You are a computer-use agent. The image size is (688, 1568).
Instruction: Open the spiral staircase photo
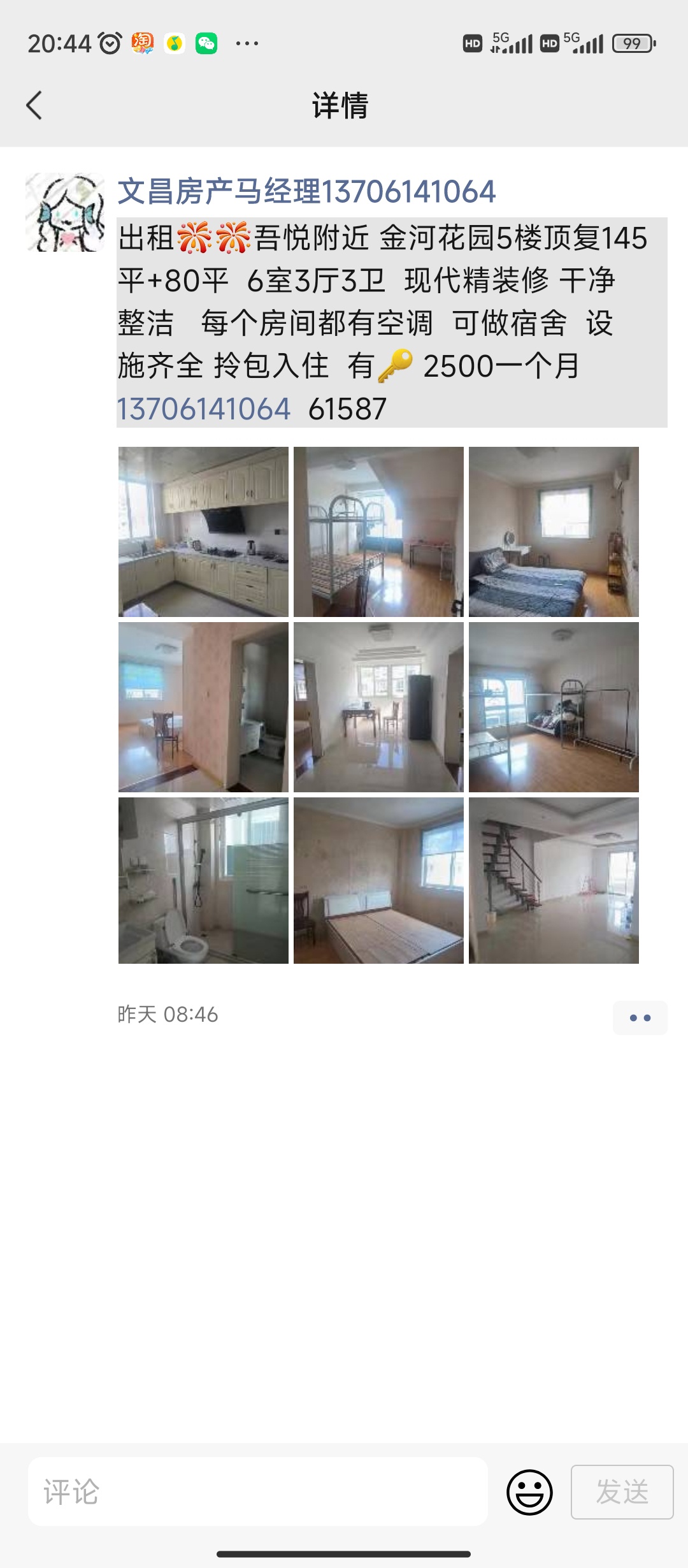tap(554, 880)
